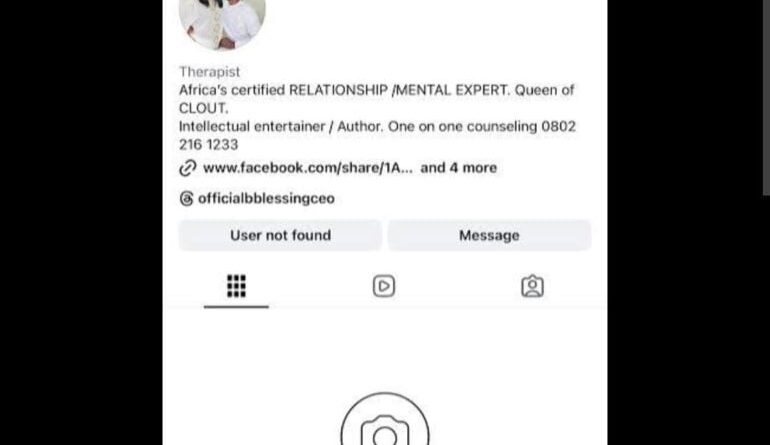Switch to the tagged photos tab
The height and width of the screenshot is (445, 770).
[x=532, y=286]
